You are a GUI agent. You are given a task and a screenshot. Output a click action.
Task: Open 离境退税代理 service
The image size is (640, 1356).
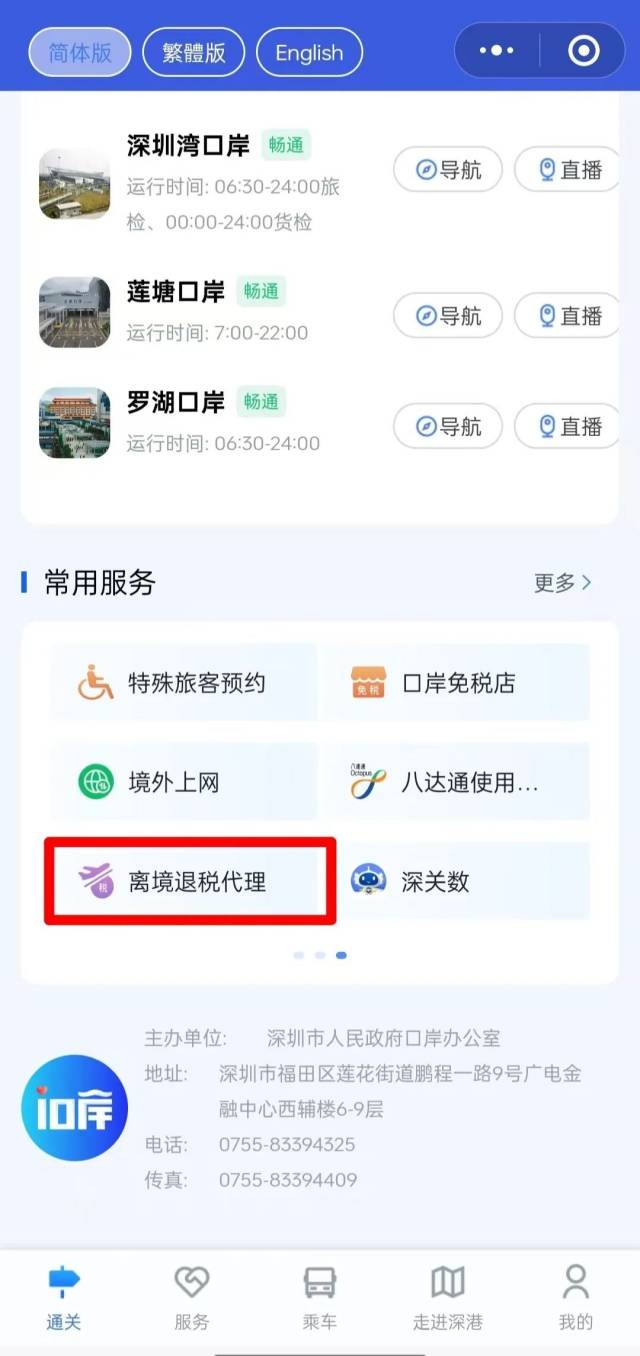190,881
